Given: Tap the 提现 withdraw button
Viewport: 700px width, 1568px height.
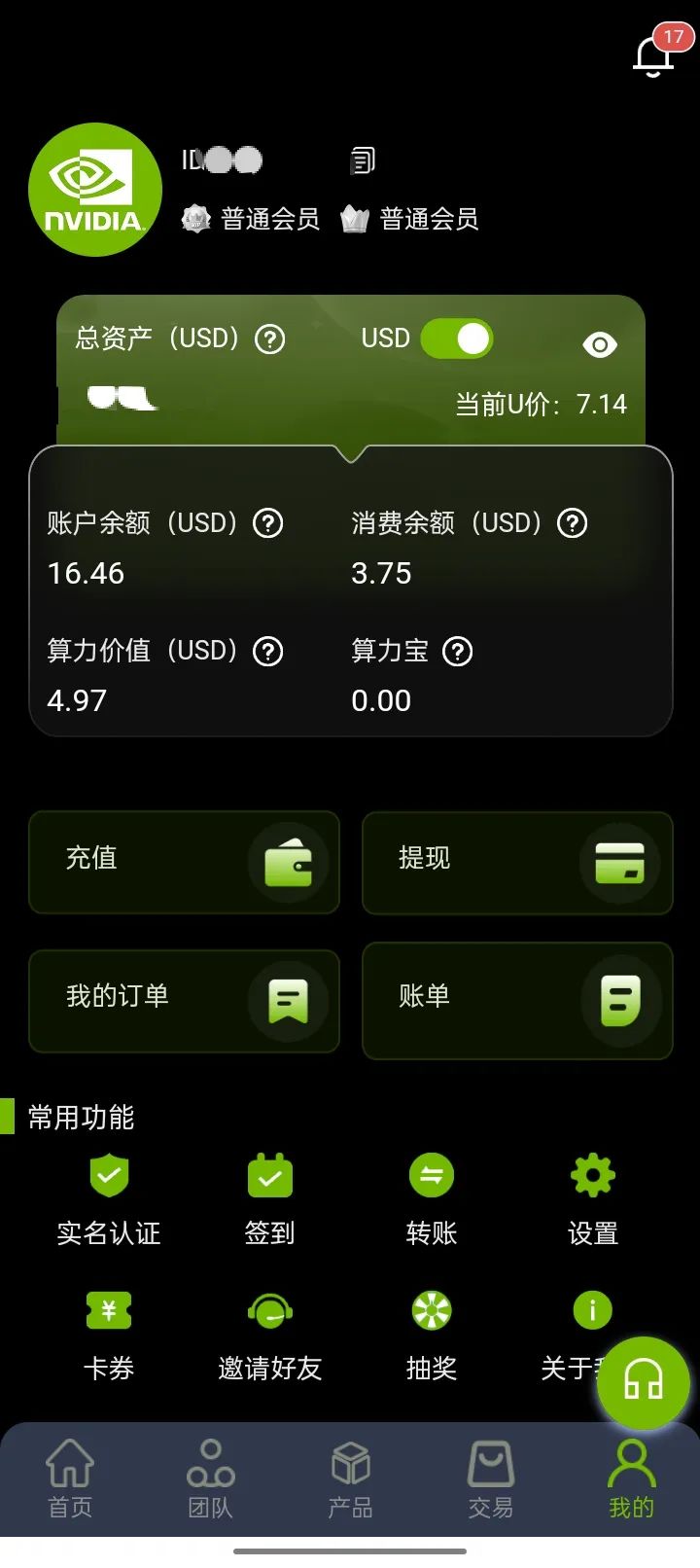Looking at the screenshot, I should click(x=517, y=862).
